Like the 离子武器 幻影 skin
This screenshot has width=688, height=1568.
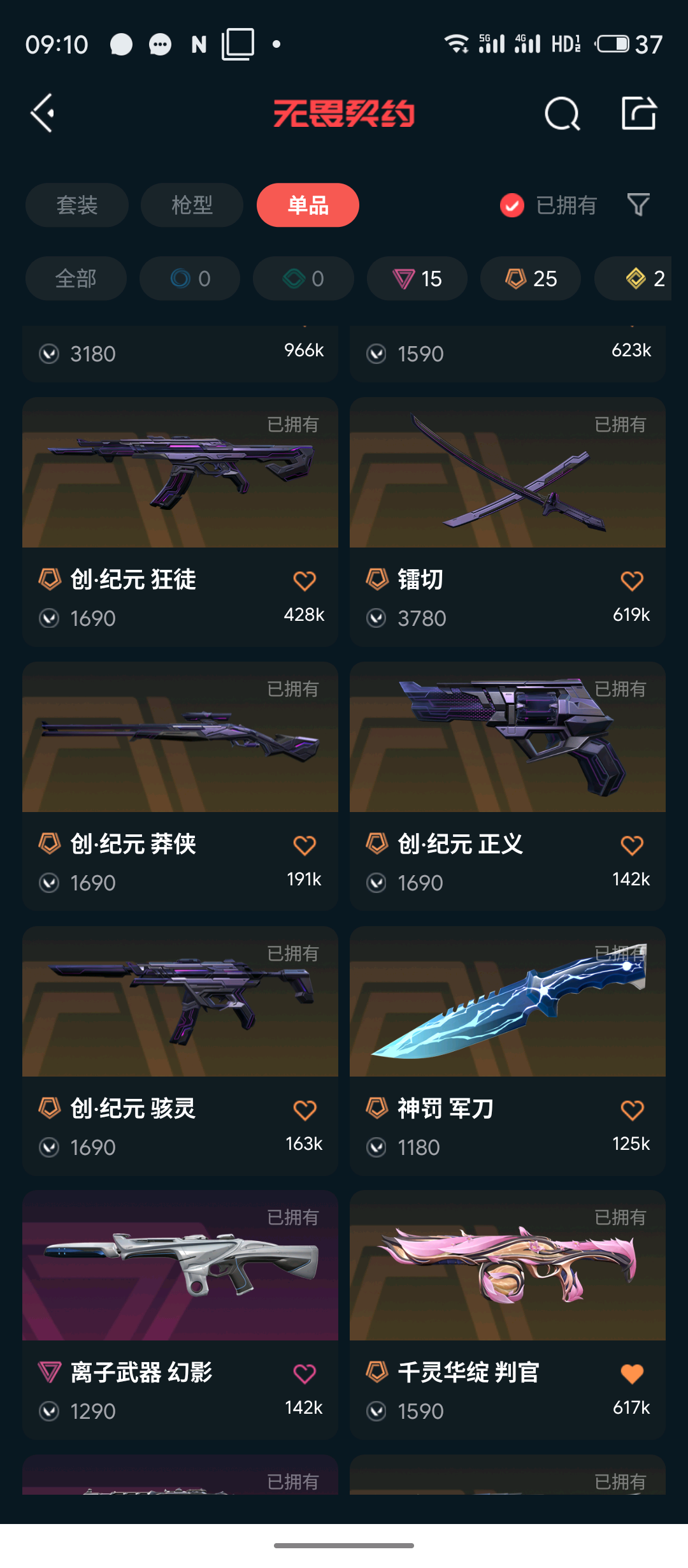[305, 1374]
